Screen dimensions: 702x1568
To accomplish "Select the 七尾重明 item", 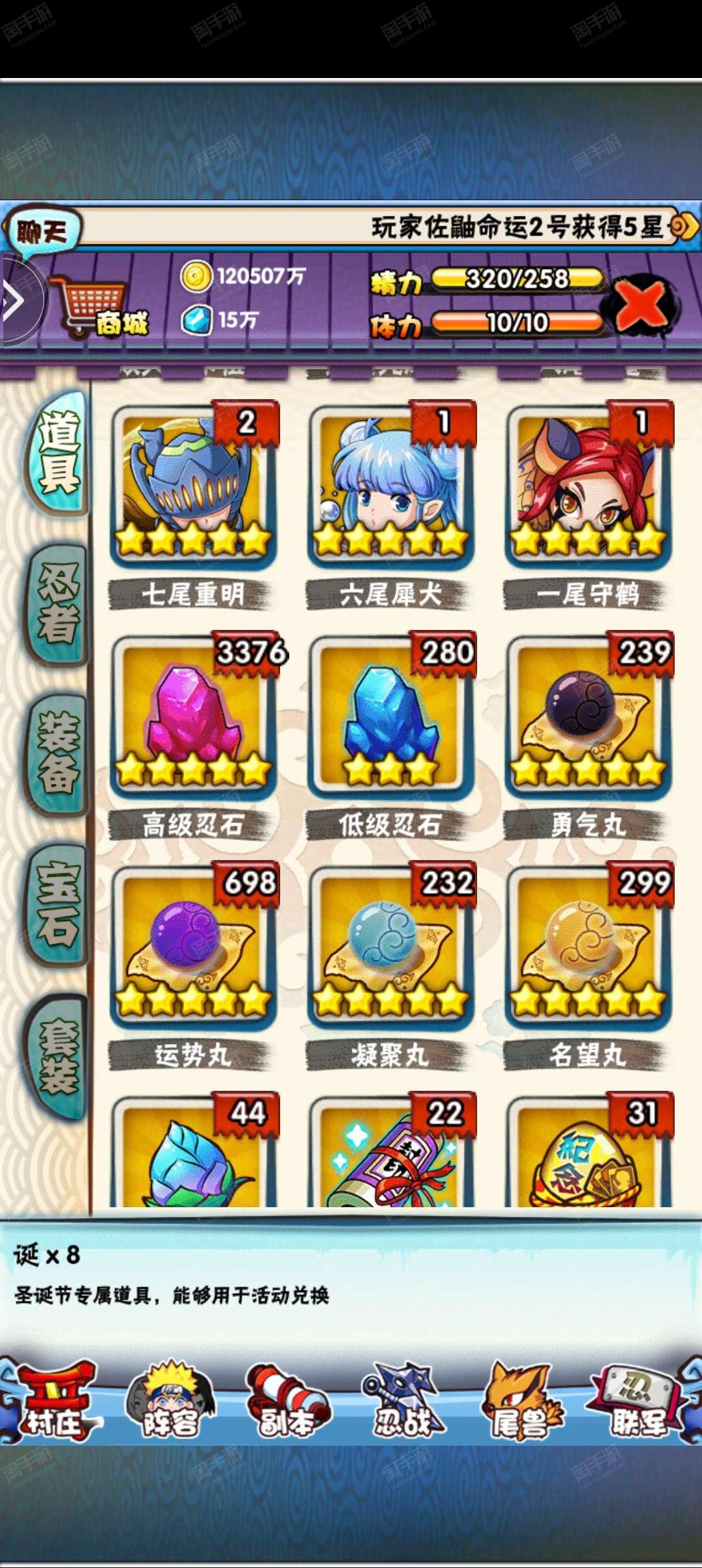I will click(193, 484).
